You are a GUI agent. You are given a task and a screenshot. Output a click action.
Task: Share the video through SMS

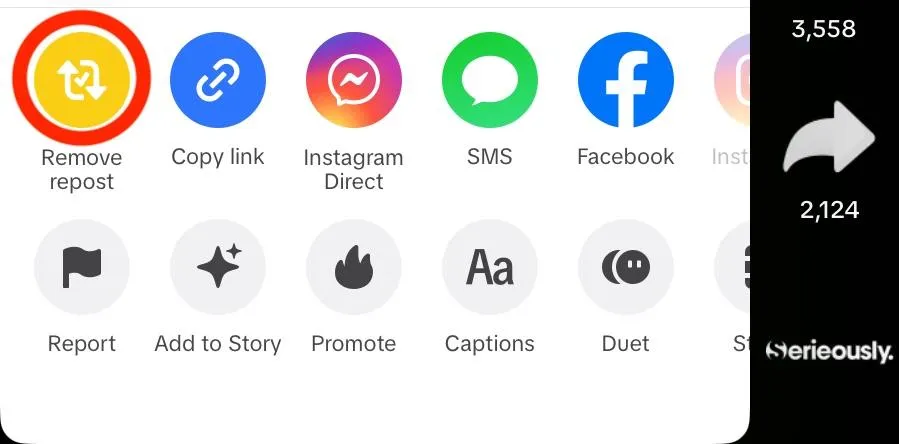[490, 81]
